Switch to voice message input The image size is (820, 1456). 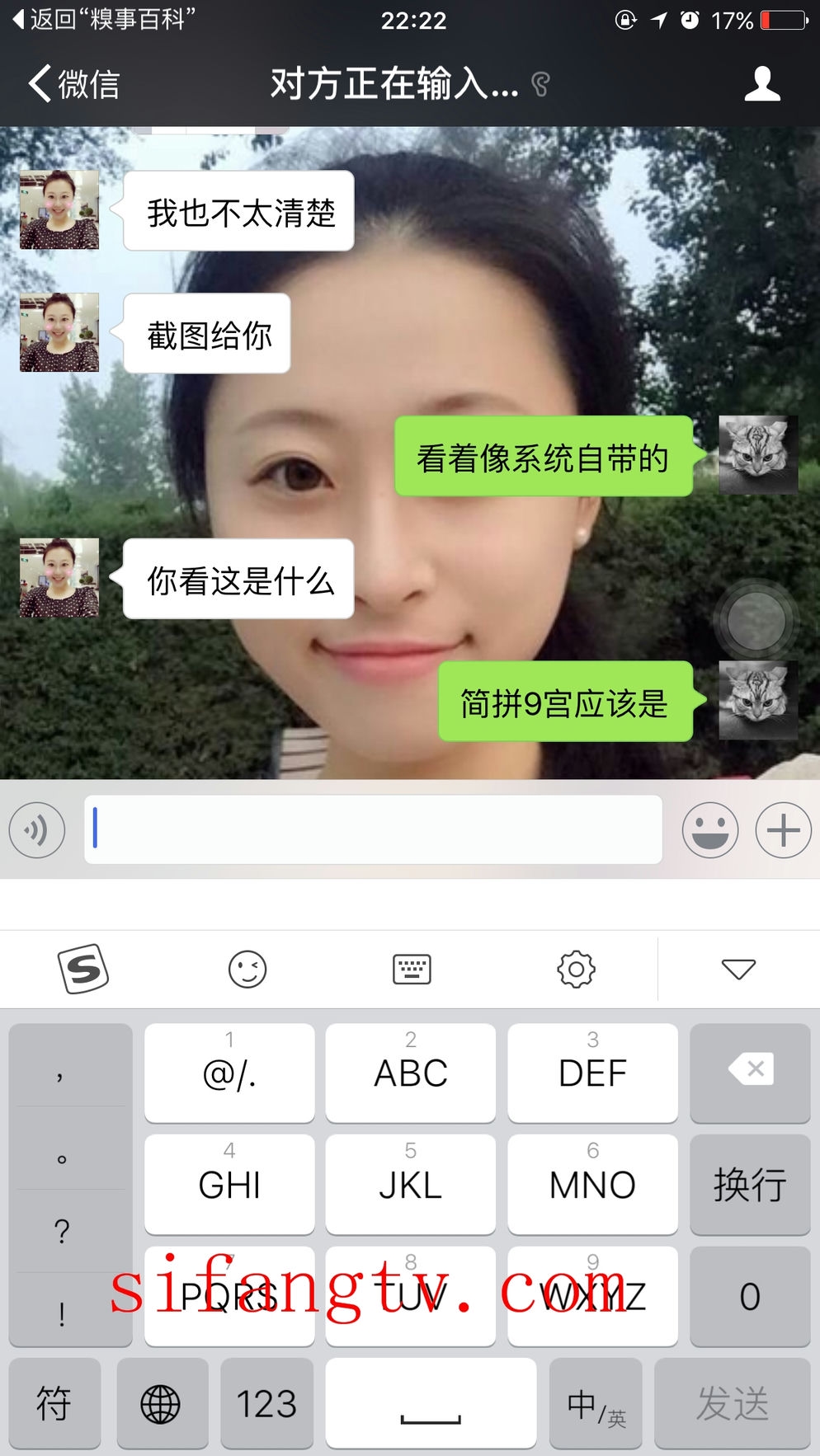pos(37,830)
